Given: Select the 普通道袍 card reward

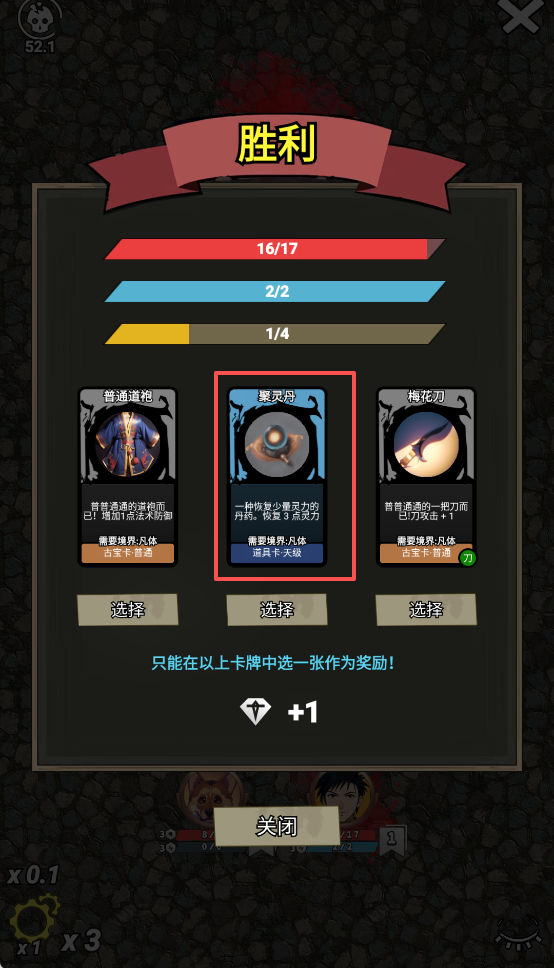Looking at the screenshot, I should point(128,610).
